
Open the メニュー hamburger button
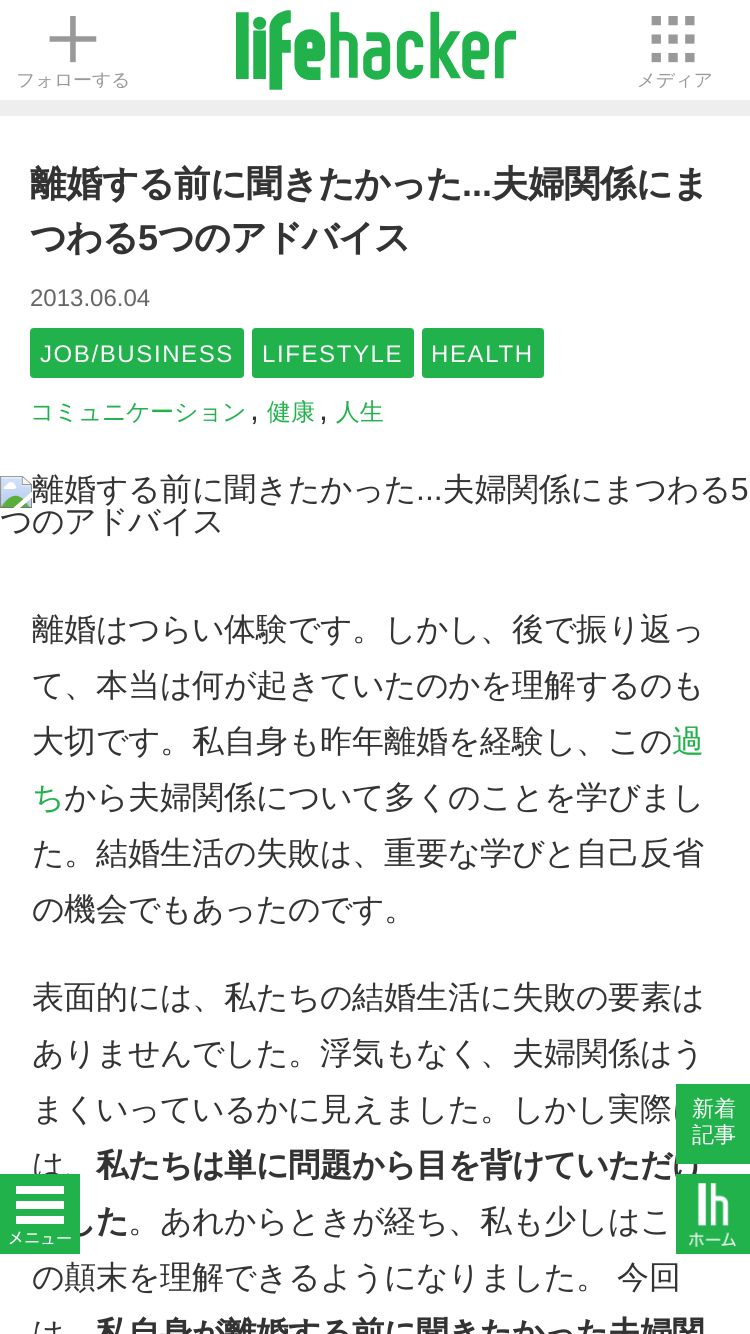40,1214
